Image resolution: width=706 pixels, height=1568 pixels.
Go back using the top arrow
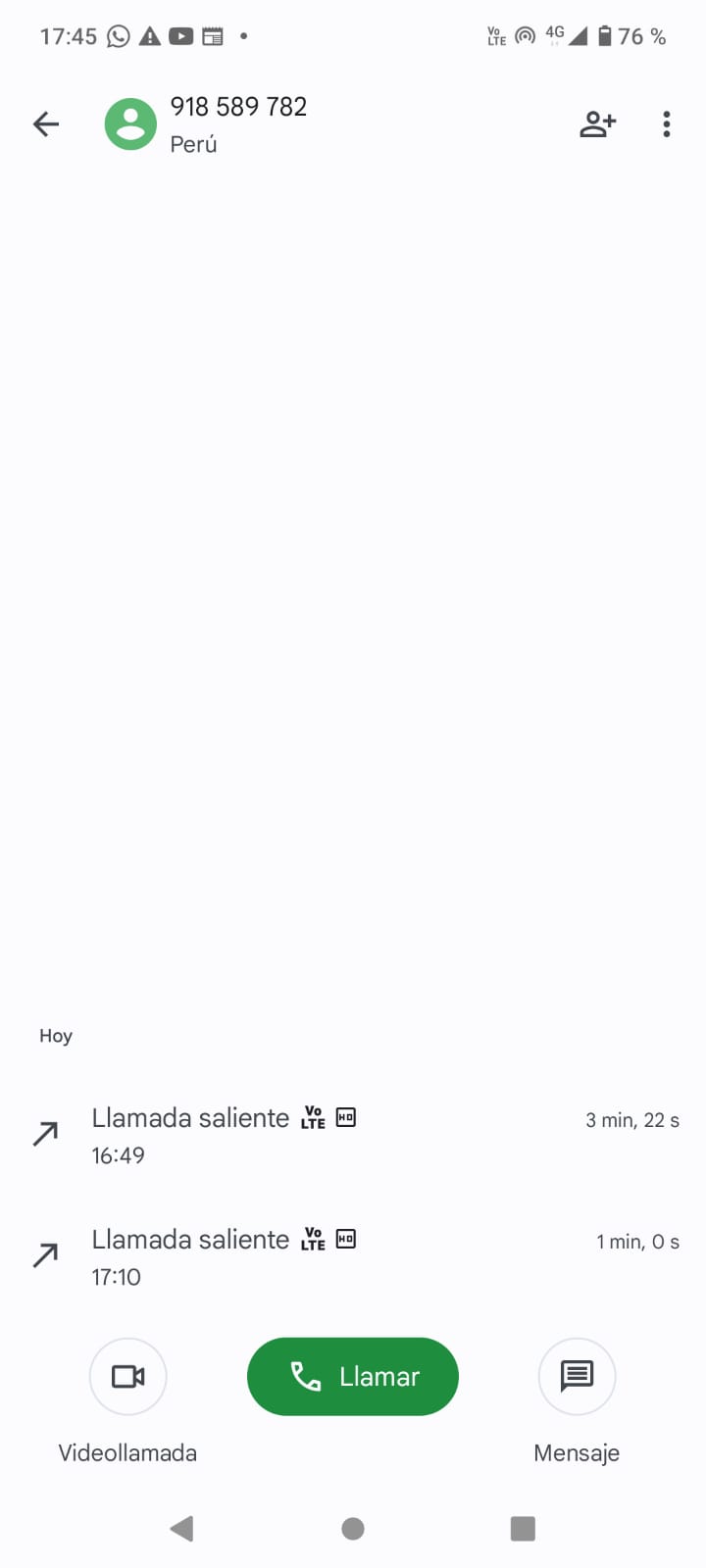tap(46, 124)
